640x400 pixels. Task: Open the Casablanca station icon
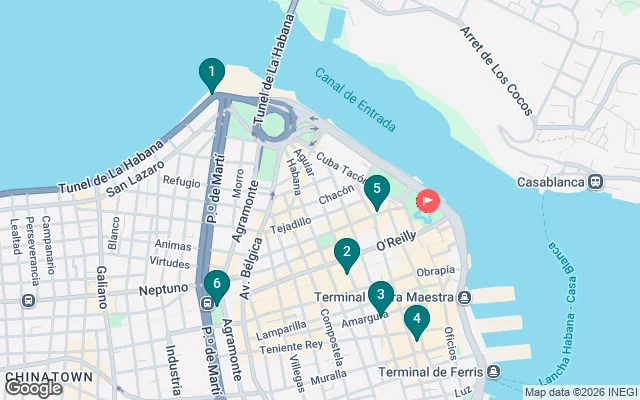coord(596,182)
